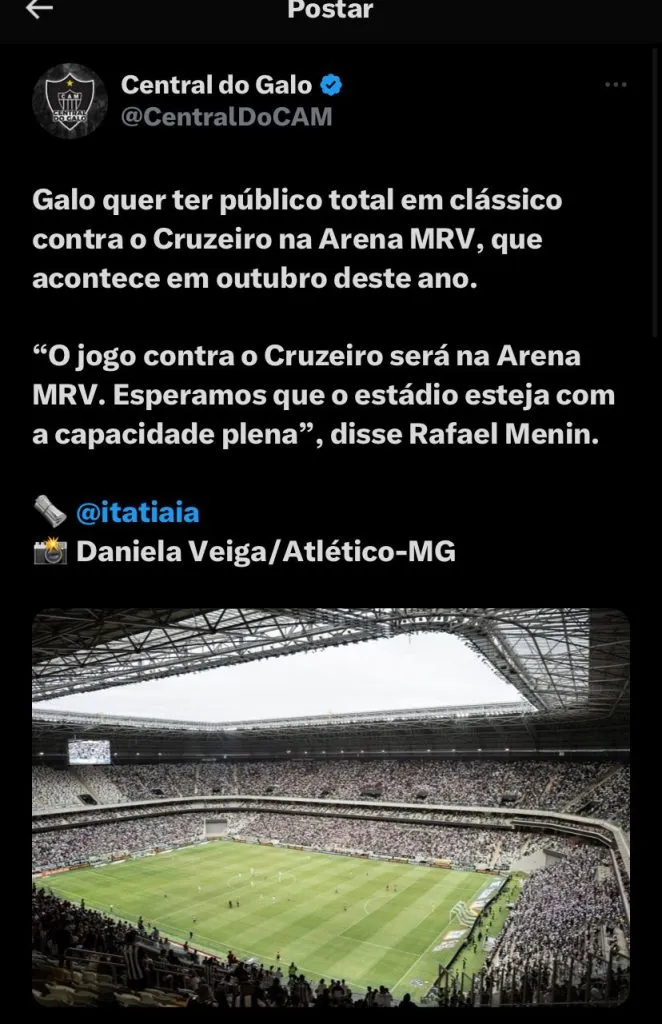Open the @itatiaia mention link
Screen dimensions: 662x1024
[137, 513]
